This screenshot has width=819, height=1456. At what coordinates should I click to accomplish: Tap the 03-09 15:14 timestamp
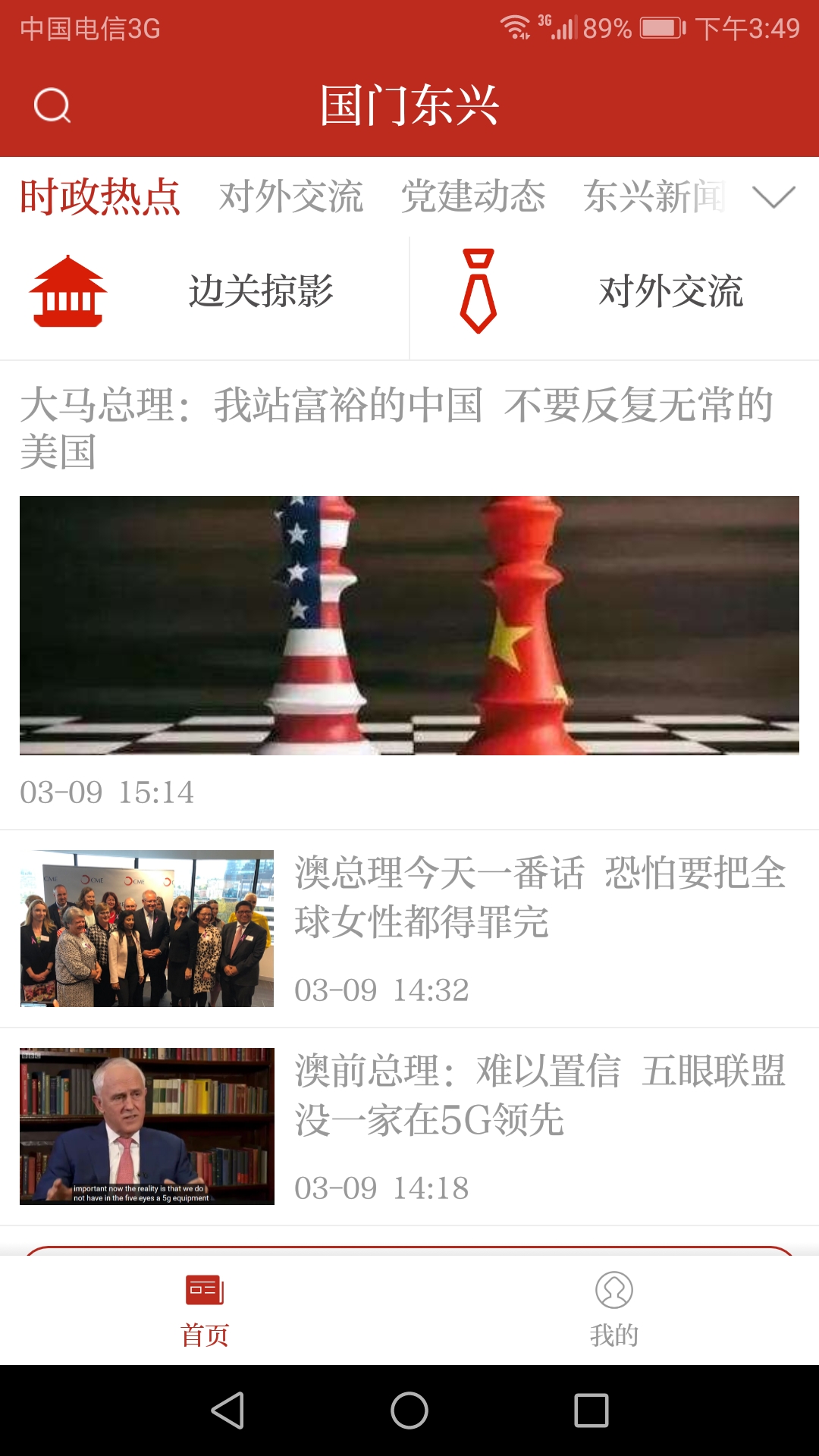coord(108,792)
